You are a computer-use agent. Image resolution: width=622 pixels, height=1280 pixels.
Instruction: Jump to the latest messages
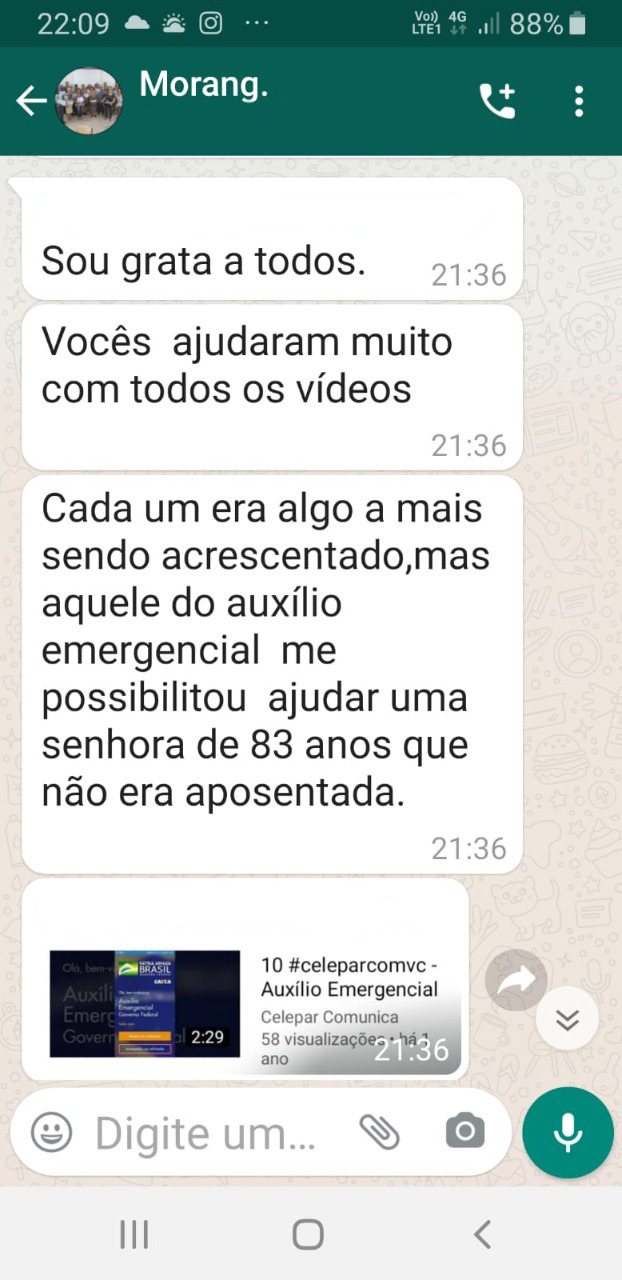567,1019
